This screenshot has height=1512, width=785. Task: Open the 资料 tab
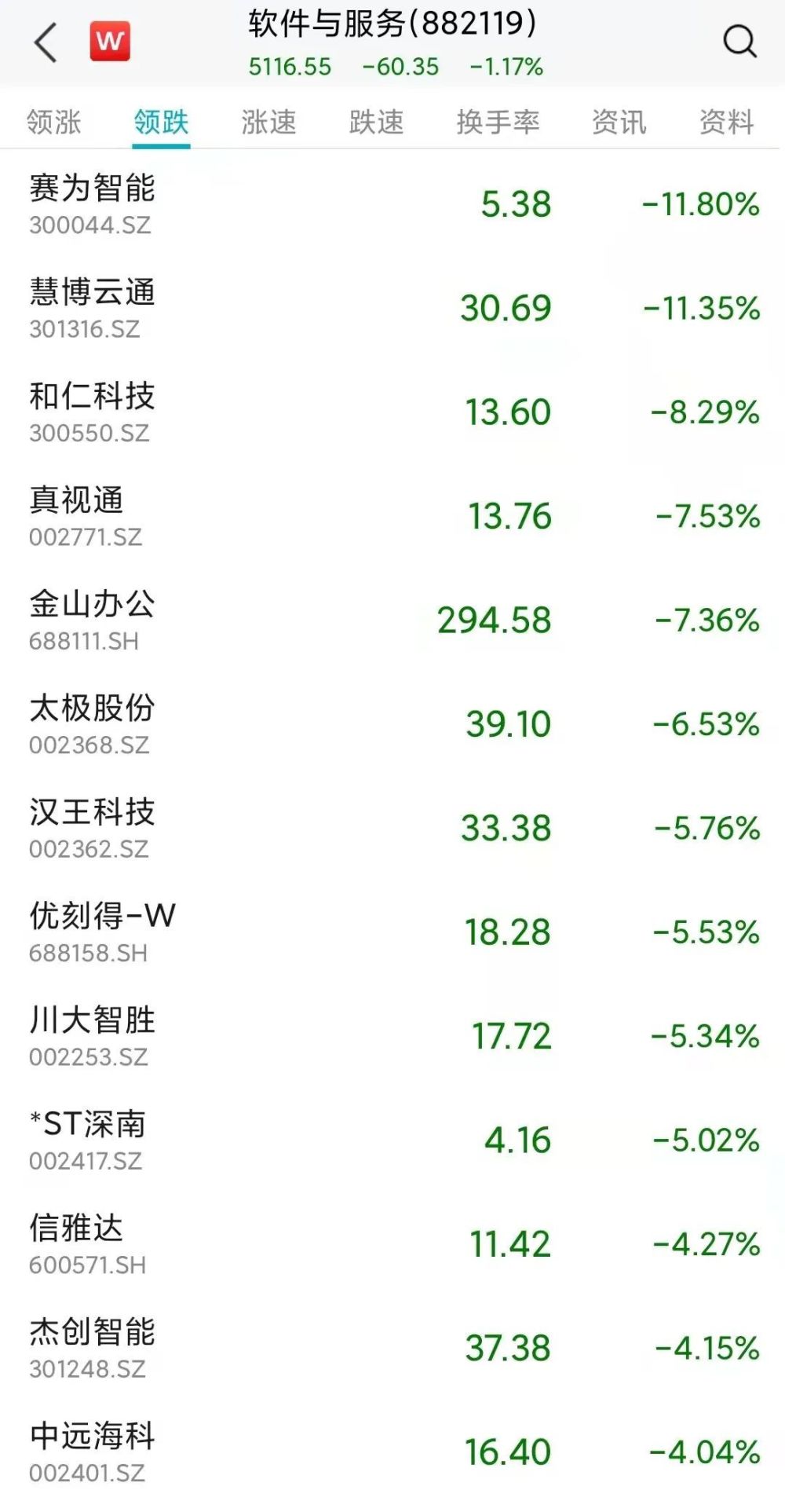tap(727, 123)
